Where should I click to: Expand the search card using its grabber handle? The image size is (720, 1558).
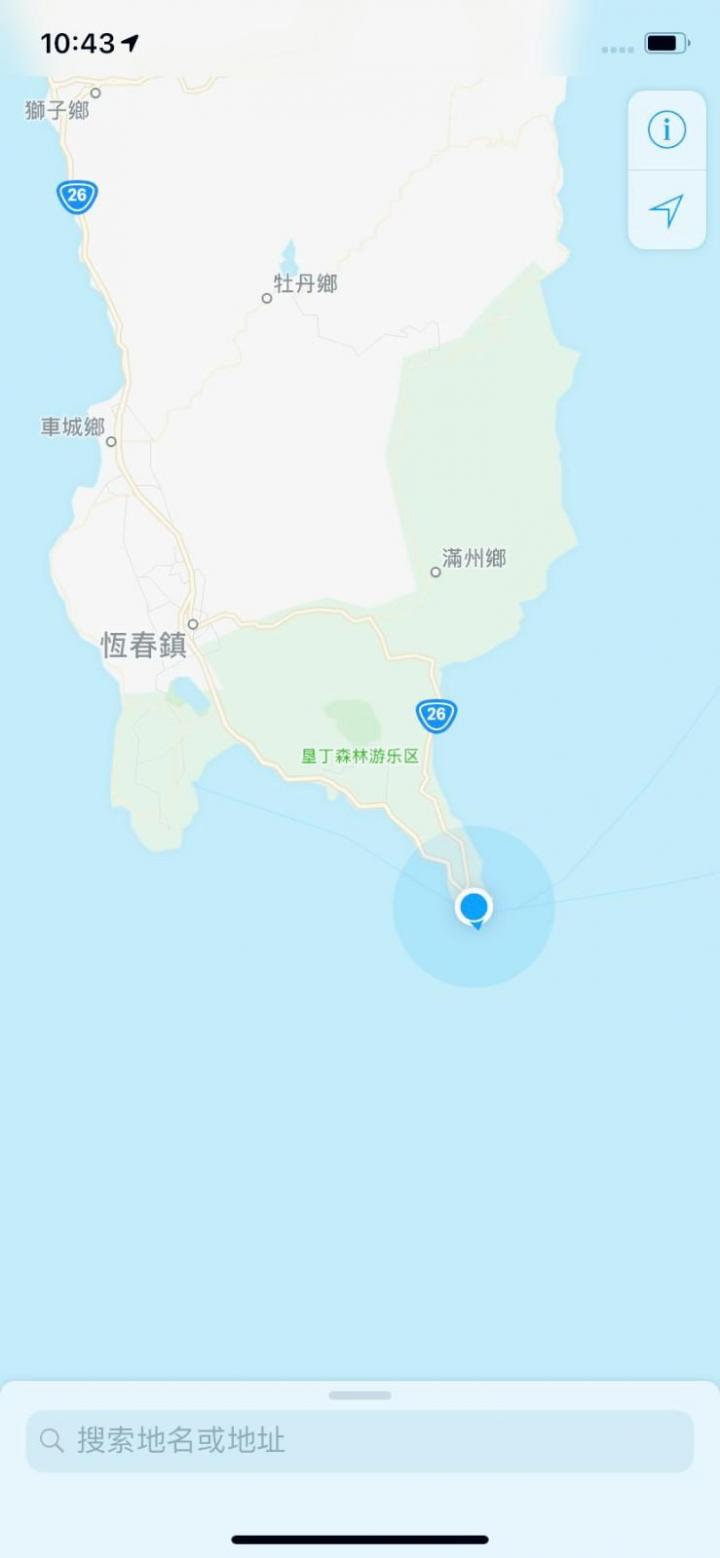tap(359, 1395)
